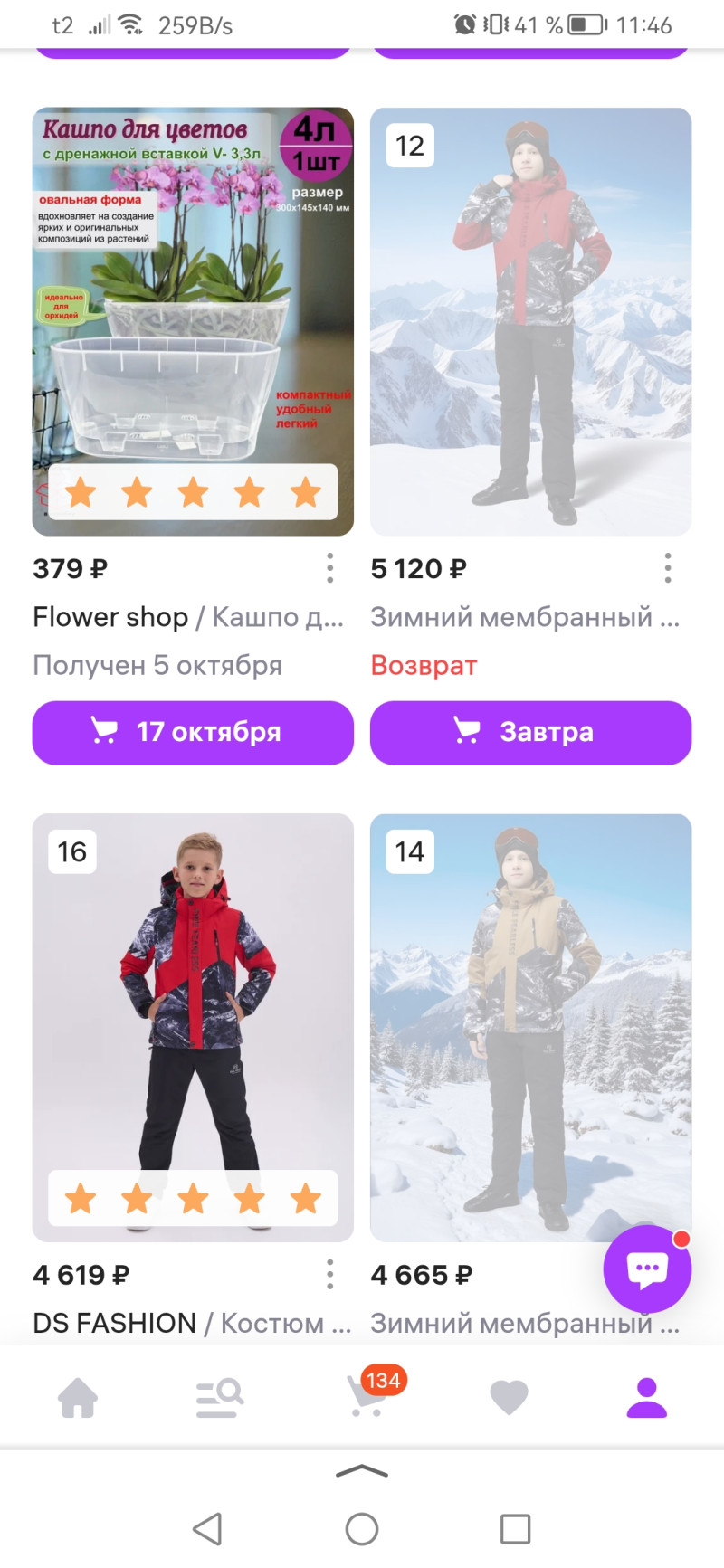Open overflow menu for the 379 ₽ item
724x1568 pixels.
coord(330,568)
